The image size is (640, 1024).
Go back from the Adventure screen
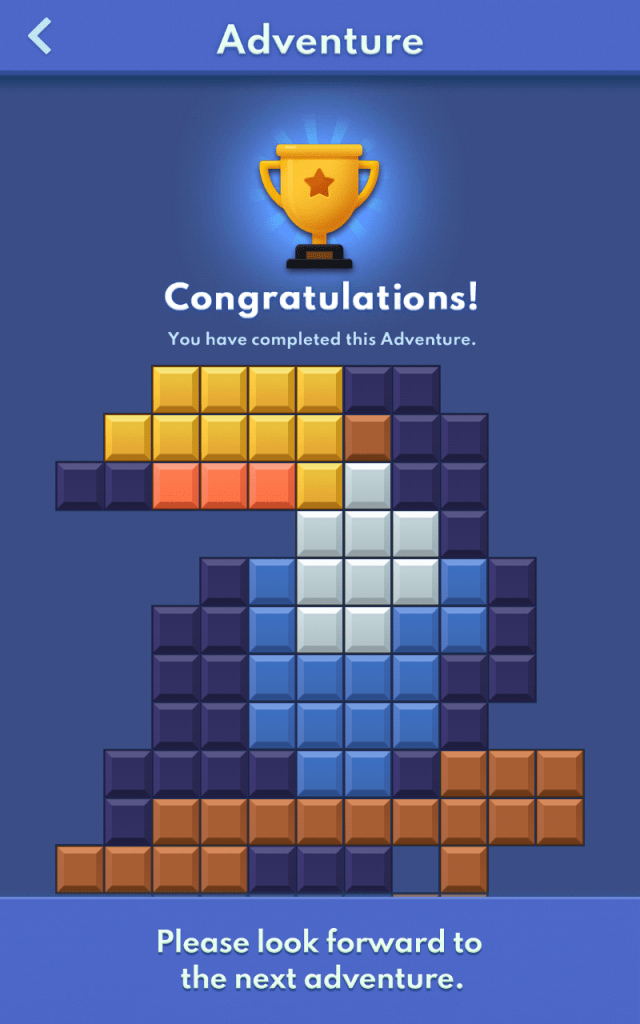40,36
